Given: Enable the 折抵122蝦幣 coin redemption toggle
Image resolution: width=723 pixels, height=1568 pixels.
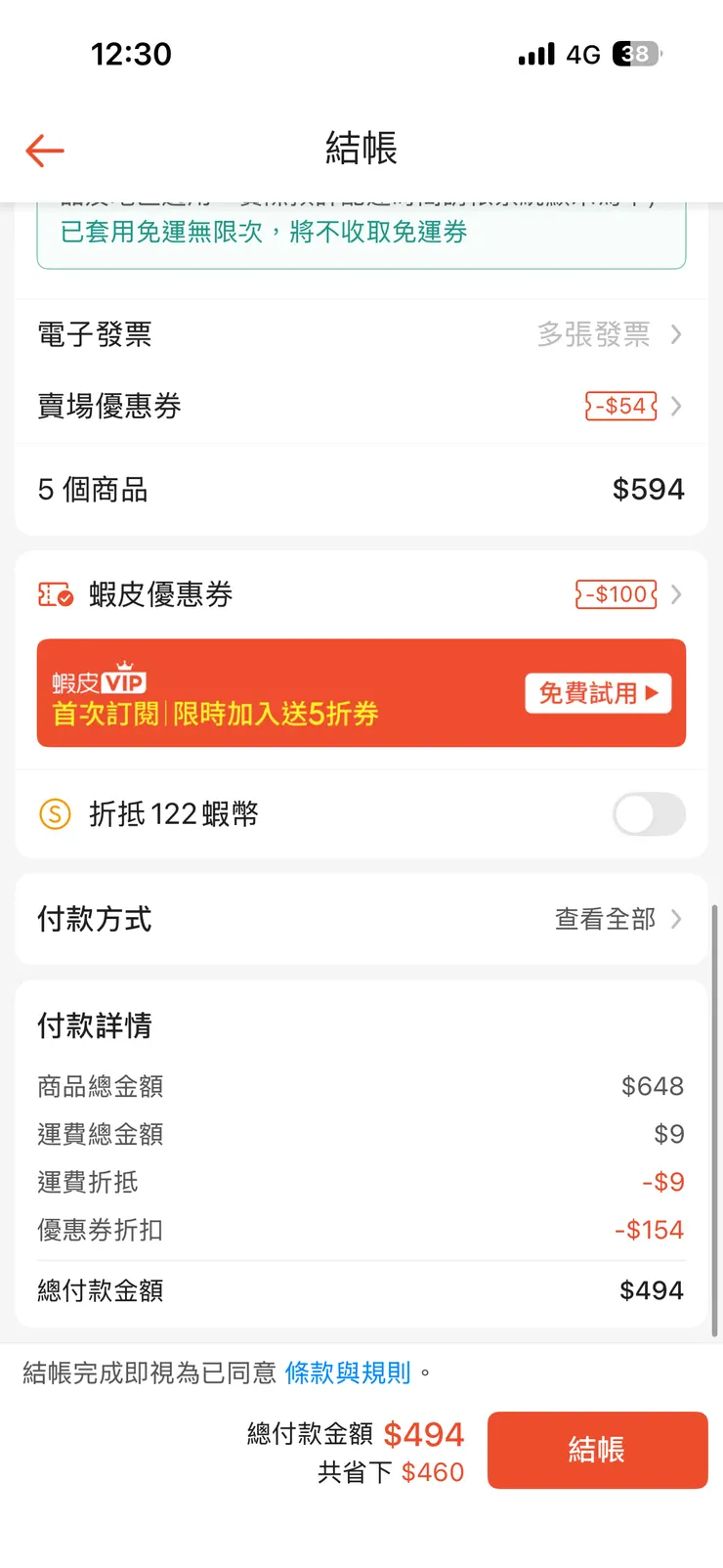Looking at the screenshot, I should [x=649, y=814].
